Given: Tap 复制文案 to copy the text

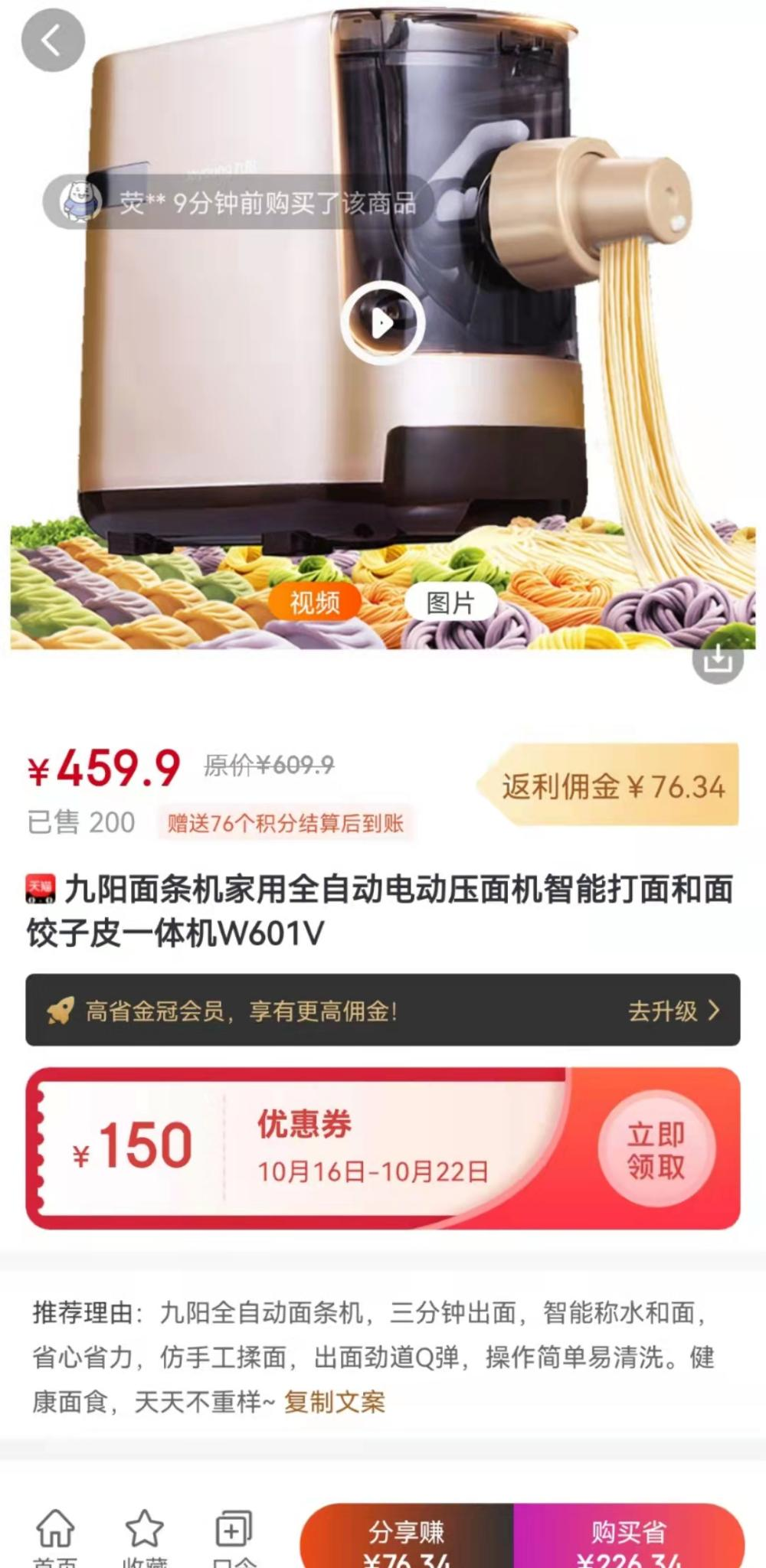Looking at the screenshot, I should tap(334, 1402).
